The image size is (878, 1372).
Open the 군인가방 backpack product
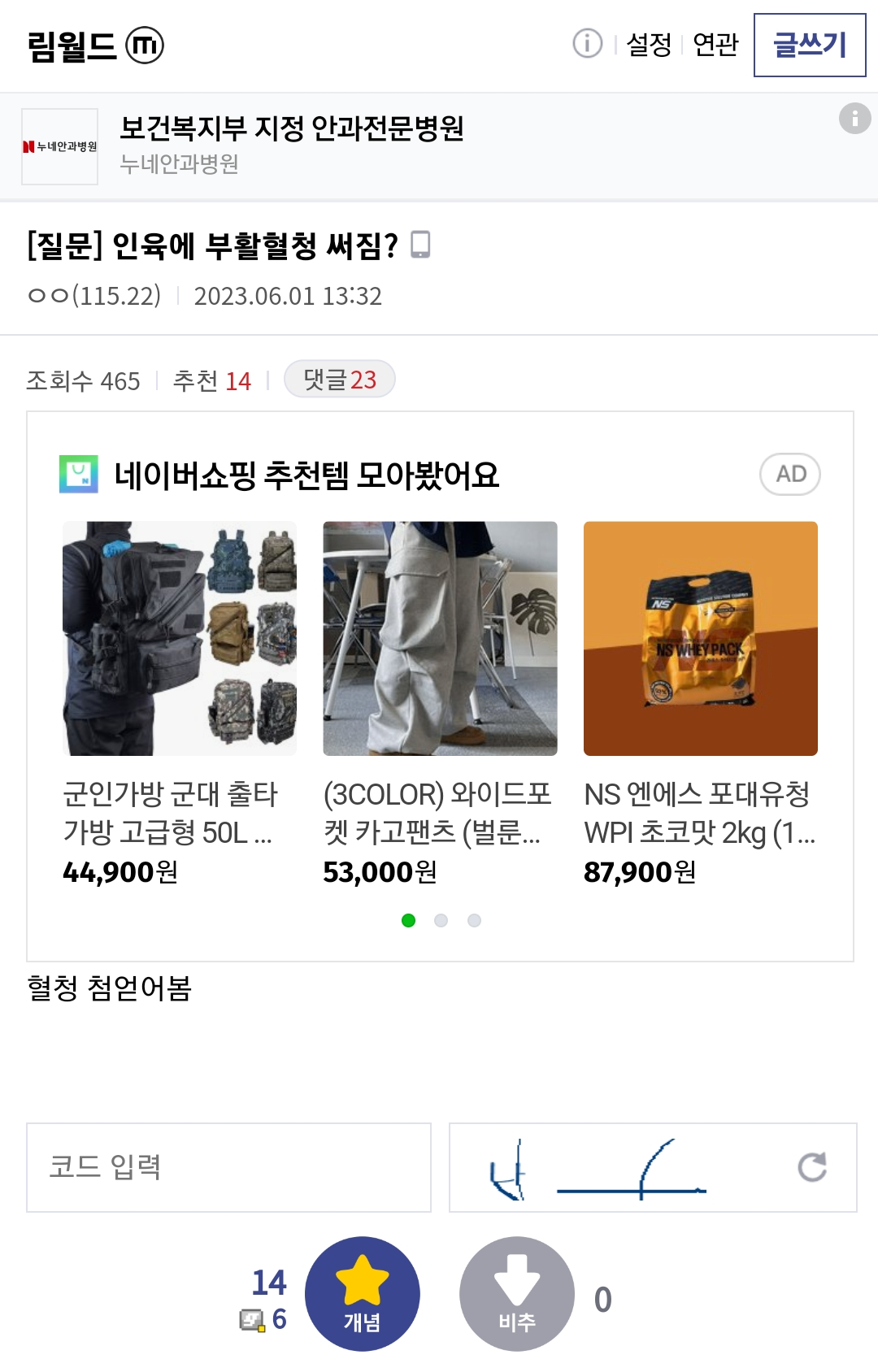(180, 639)
